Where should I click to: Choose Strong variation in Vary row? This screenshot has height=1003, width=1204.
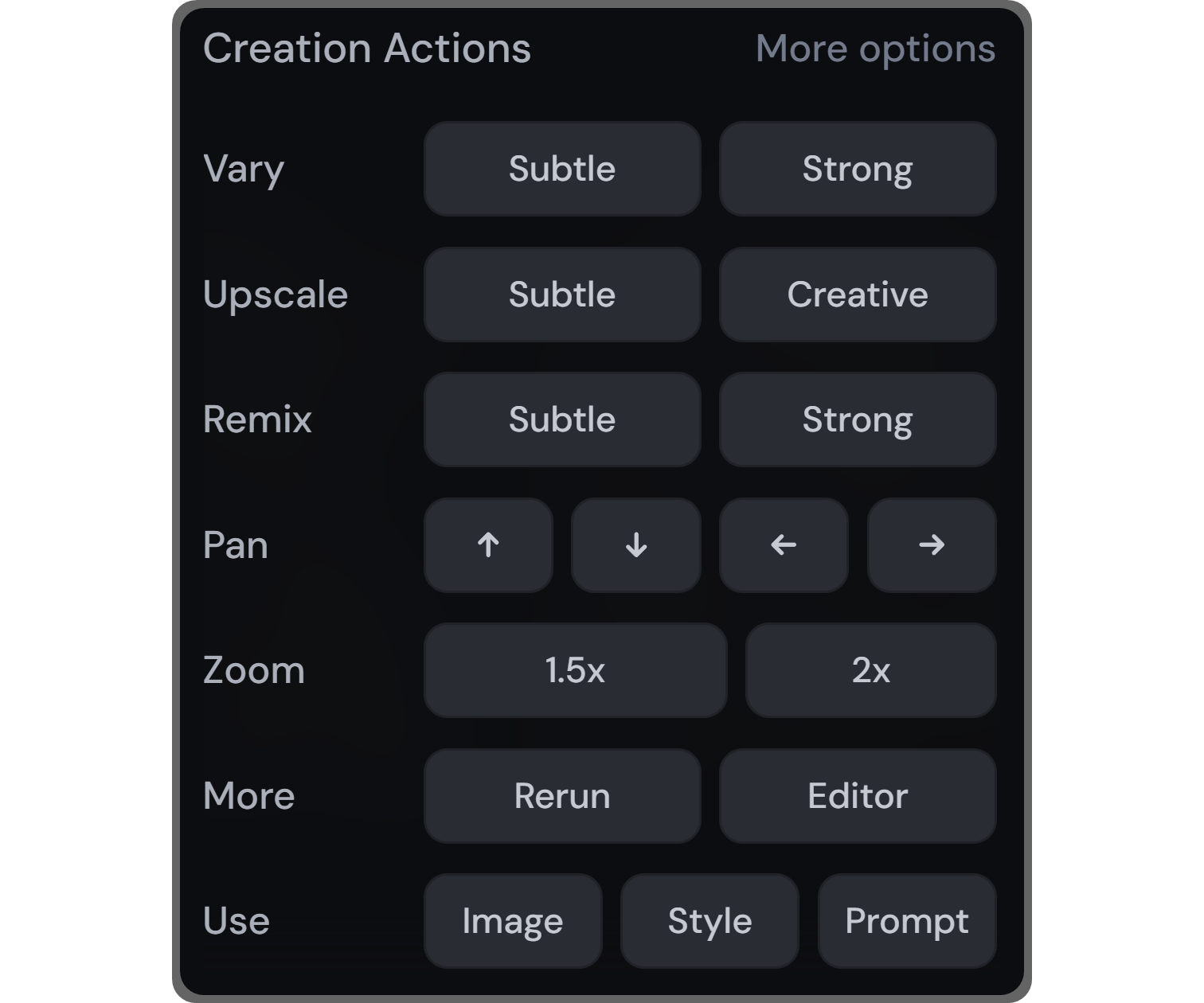point(858,169)
